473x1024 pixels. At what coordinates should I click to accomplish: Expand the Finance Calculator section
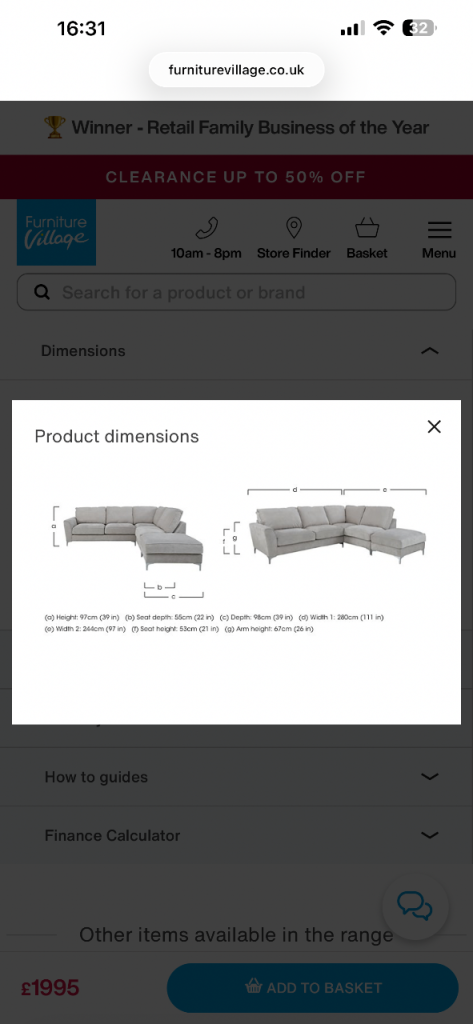[236, 835]
